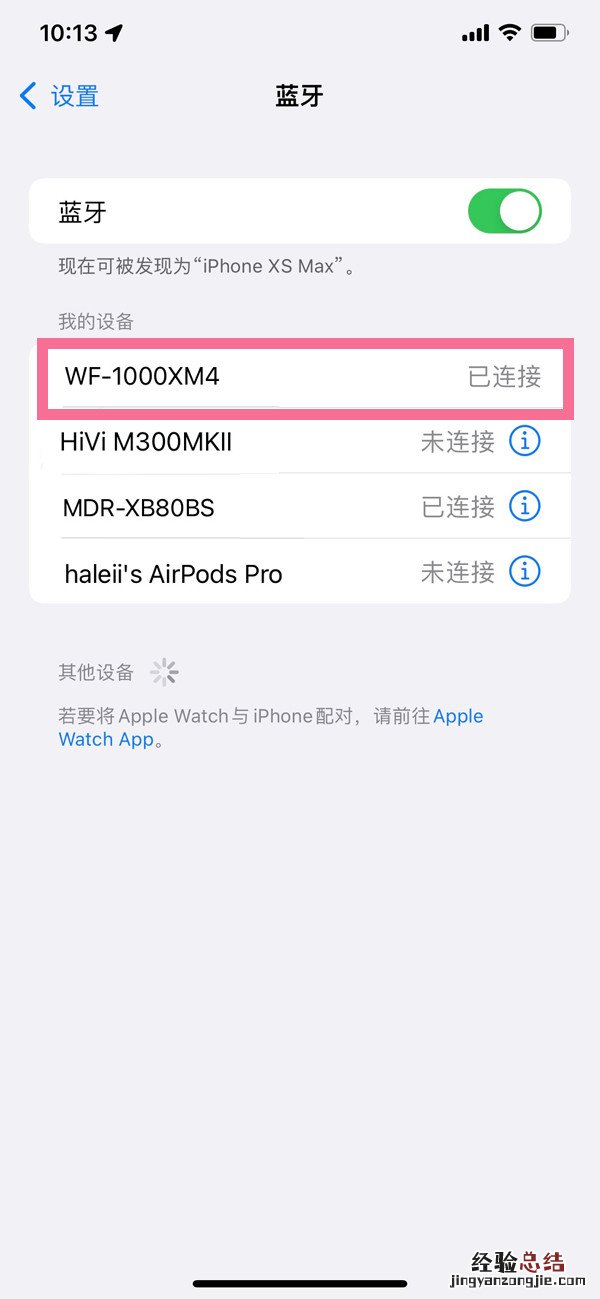Tap the MDR-XB80BS device row
This screenshot has height=1299, width=600.
250,507
